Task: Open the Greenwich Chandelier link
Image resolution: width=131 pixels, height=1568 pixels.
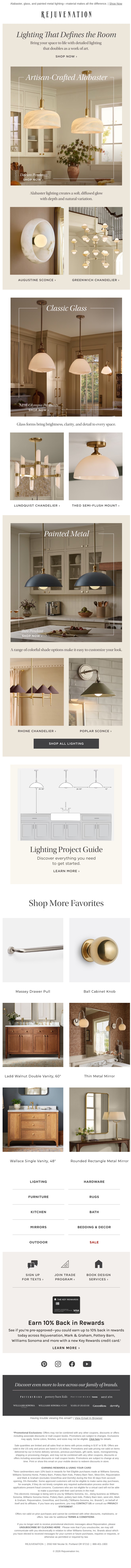Action: click(95, 280)
